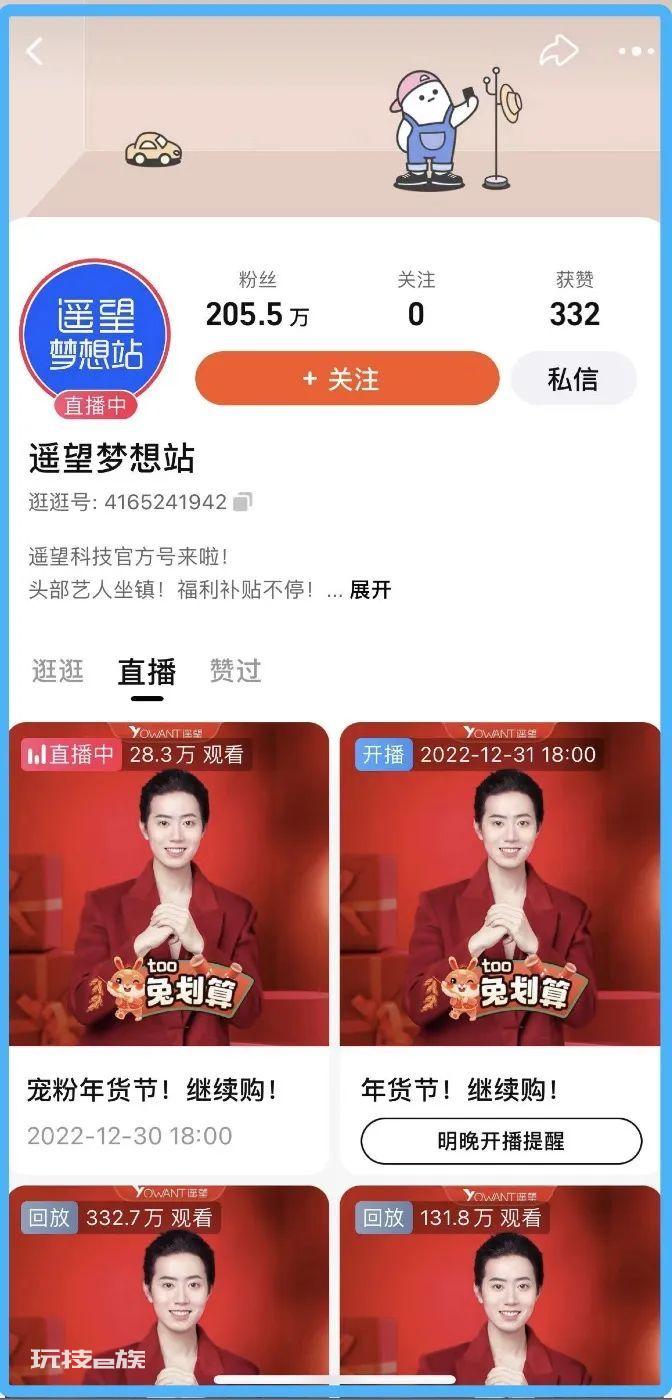Image resolution: width=672 pixels, height=1400 pixels.
Task: Switch to the 赞过 tab
Action: click(235, 671)
